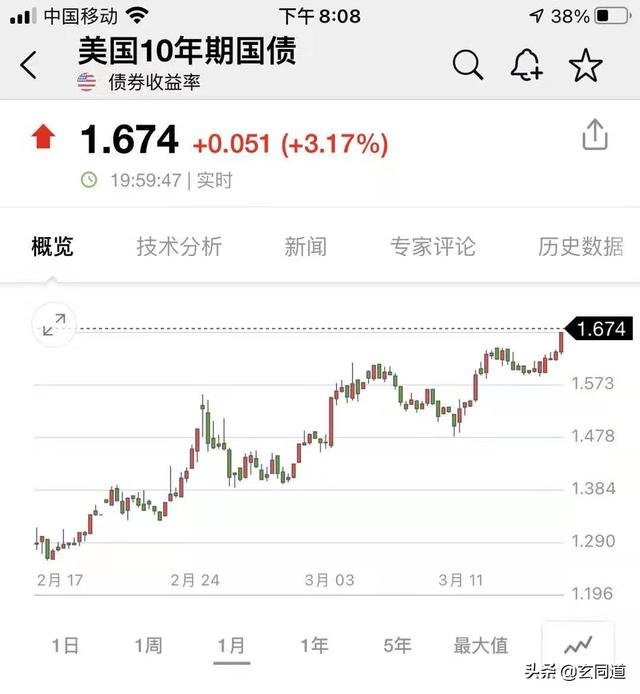
Task: Switch chart range to 5年
Action: (x=396, y=646)
